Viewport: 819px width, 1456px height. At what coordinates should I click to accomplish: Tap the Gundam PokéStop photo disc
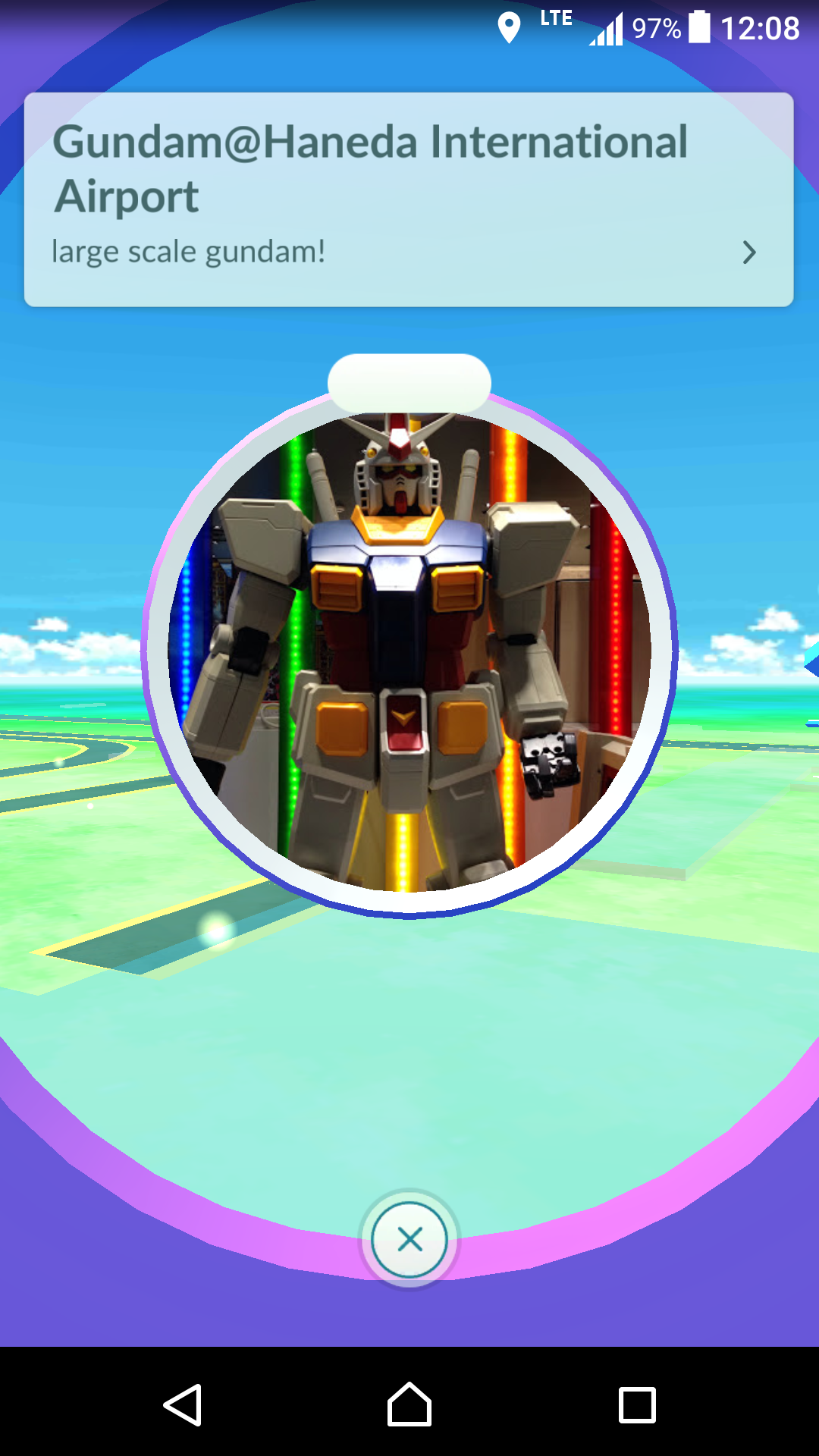click(x=409, y=652)
